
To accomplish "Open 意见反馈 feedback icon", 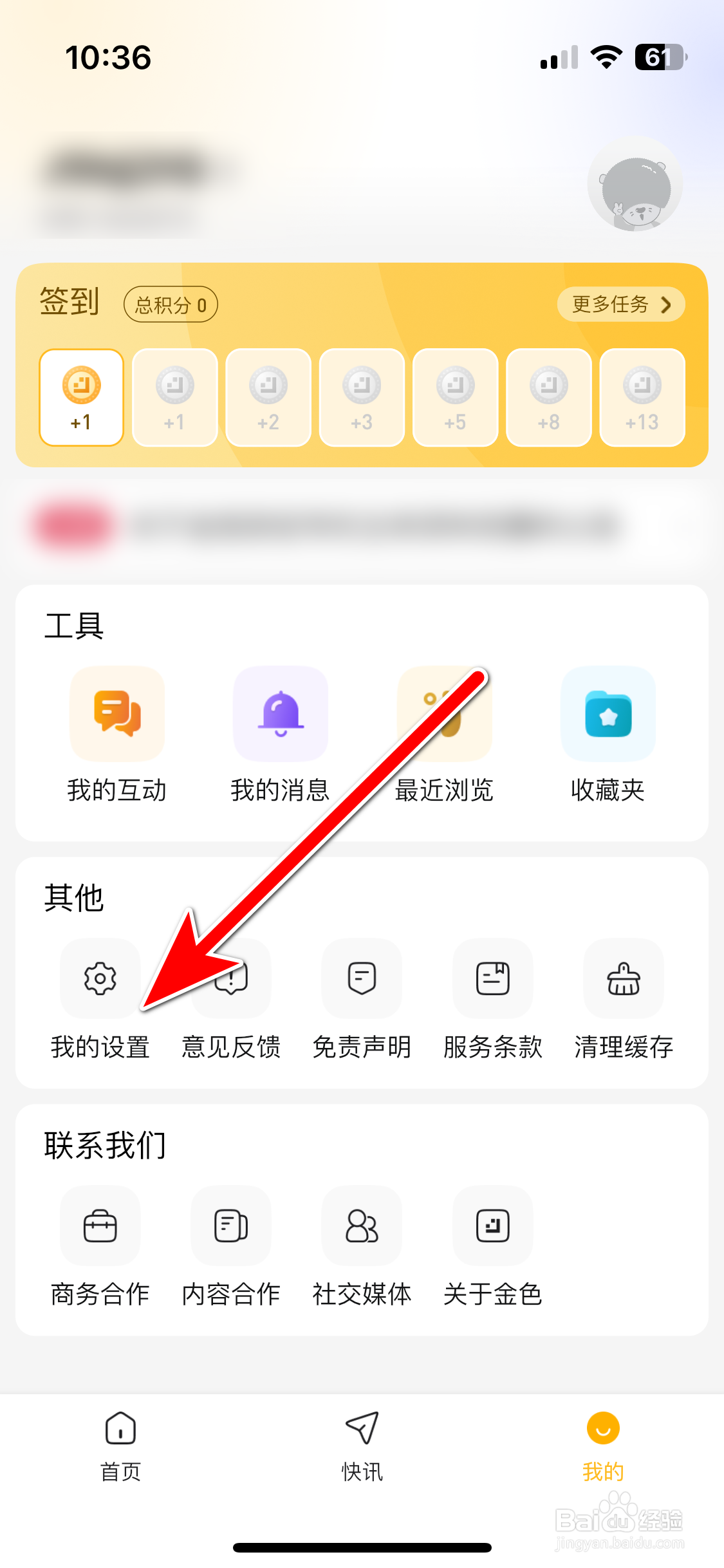I will click(231, 979).
